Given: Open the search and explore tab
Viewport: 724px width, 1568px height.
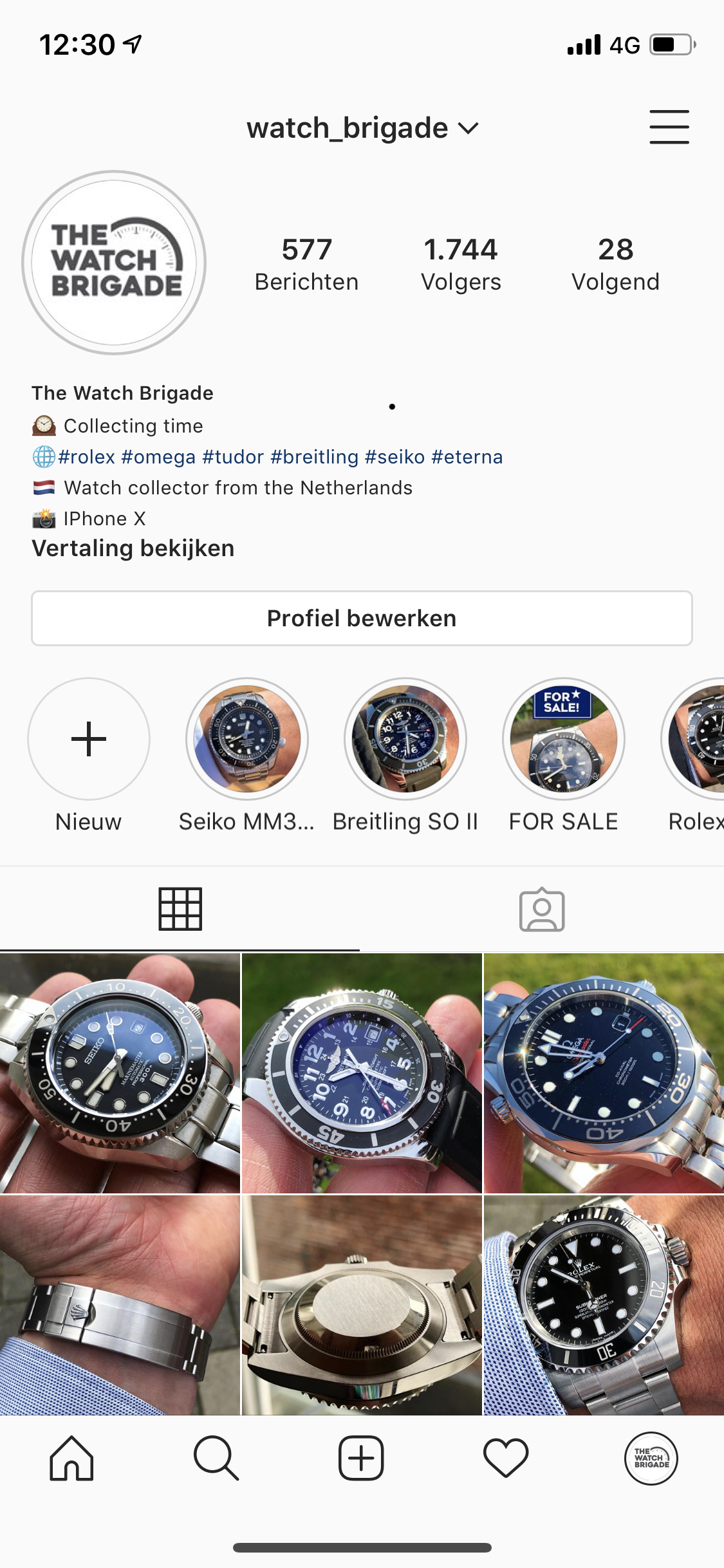Looking at the screenshot, I should 216,1459.
